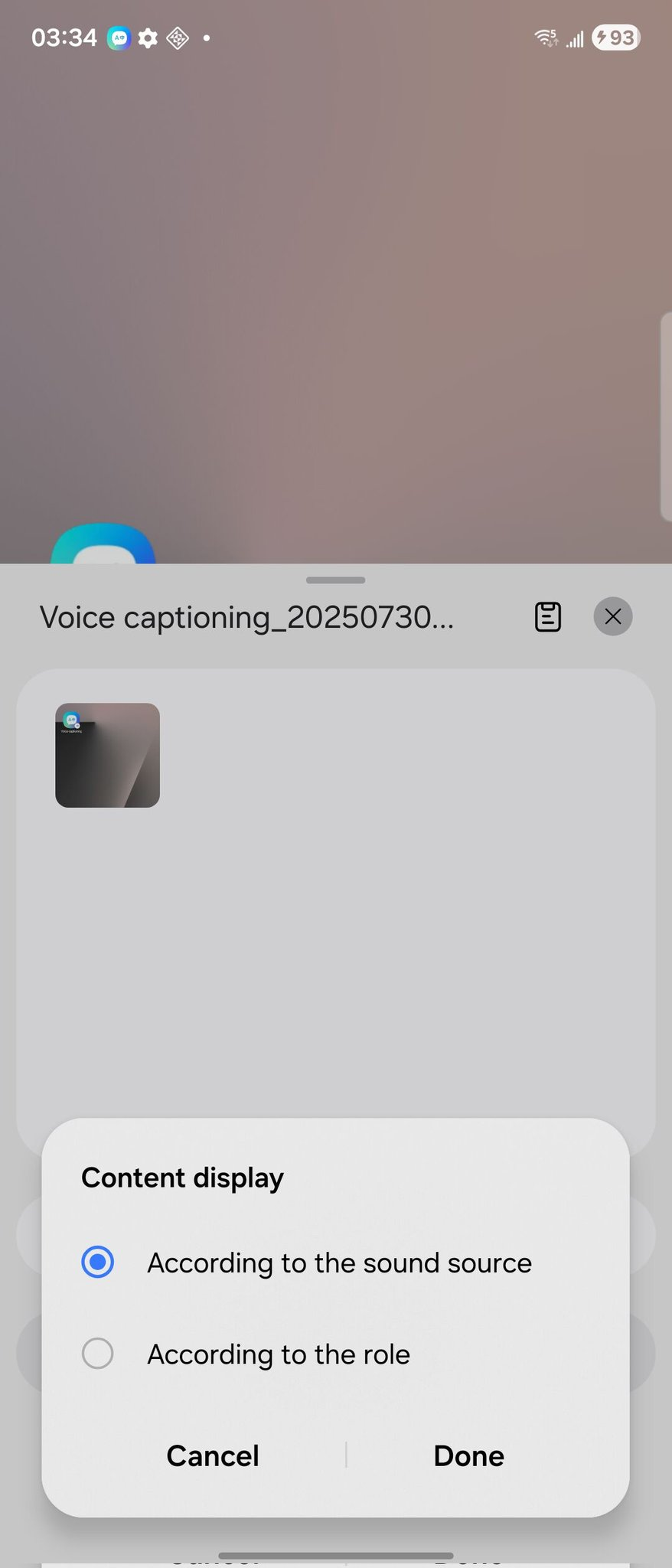Select According to the sound source option
Viewport: 672px width, 1568px height.
point(98,1263)
